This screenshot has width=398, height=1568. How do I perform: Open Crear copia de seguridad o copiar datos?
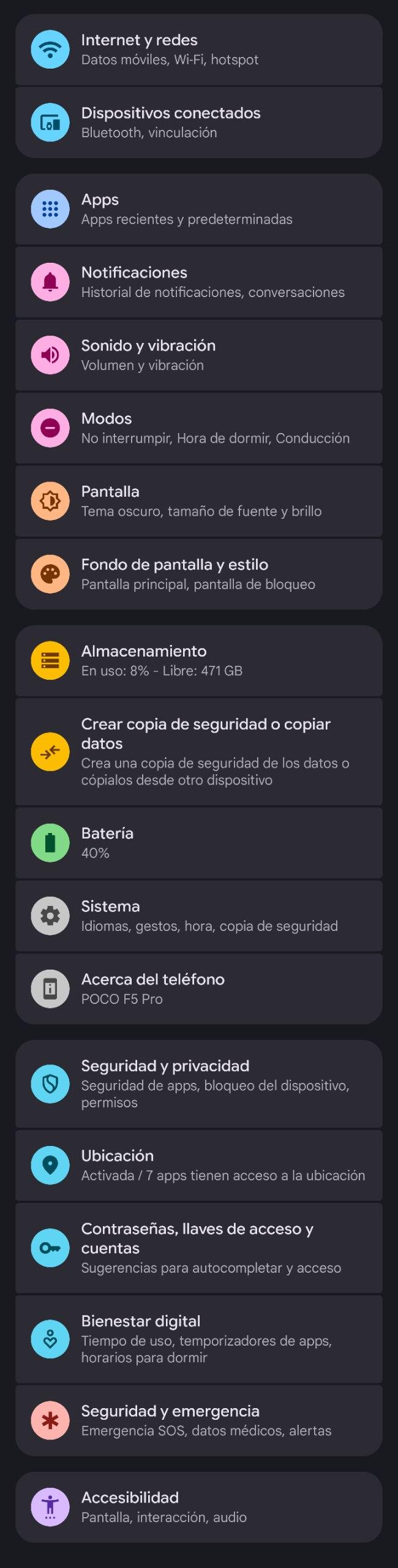[x=198, y=752]
